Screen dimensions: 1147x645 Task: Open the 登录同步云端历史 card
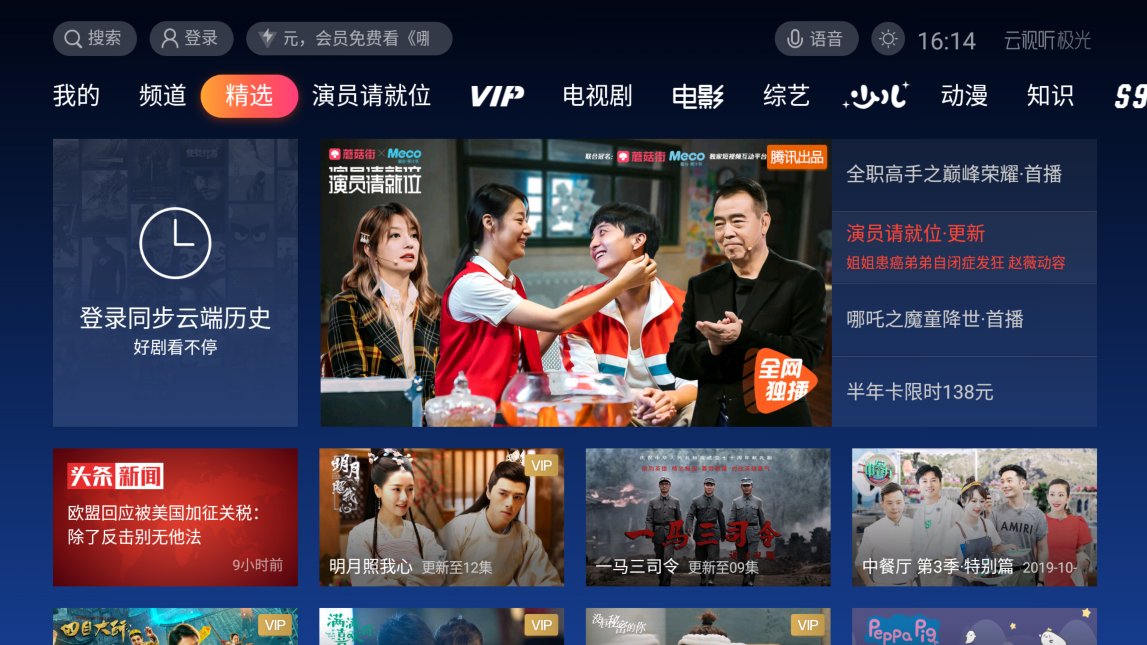[175, 283]
